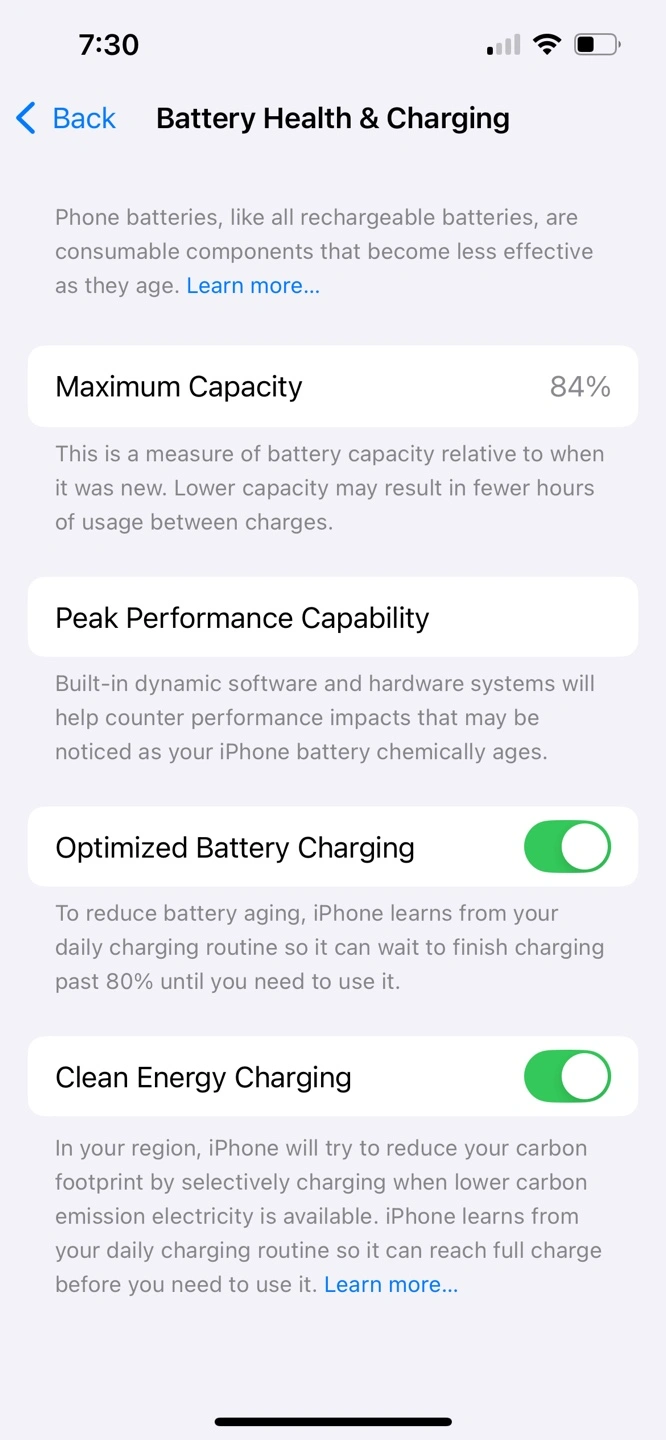The width and height of the screenshot is (666, 1440).
Task: Open Learn more link about aging batteries
Action: tap(253, 286)
